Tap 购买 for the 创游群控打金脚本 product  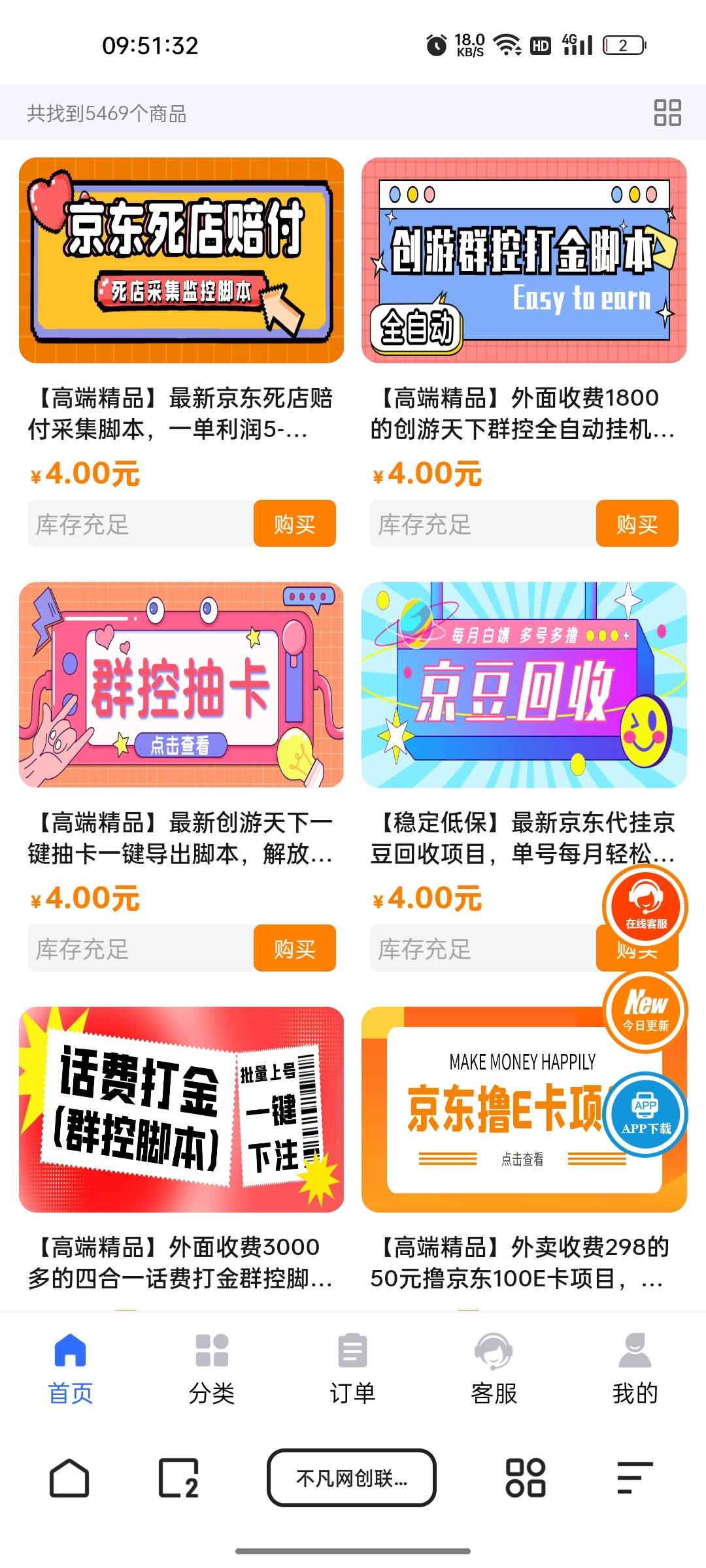pyautogui.click(x=636, y=523)
